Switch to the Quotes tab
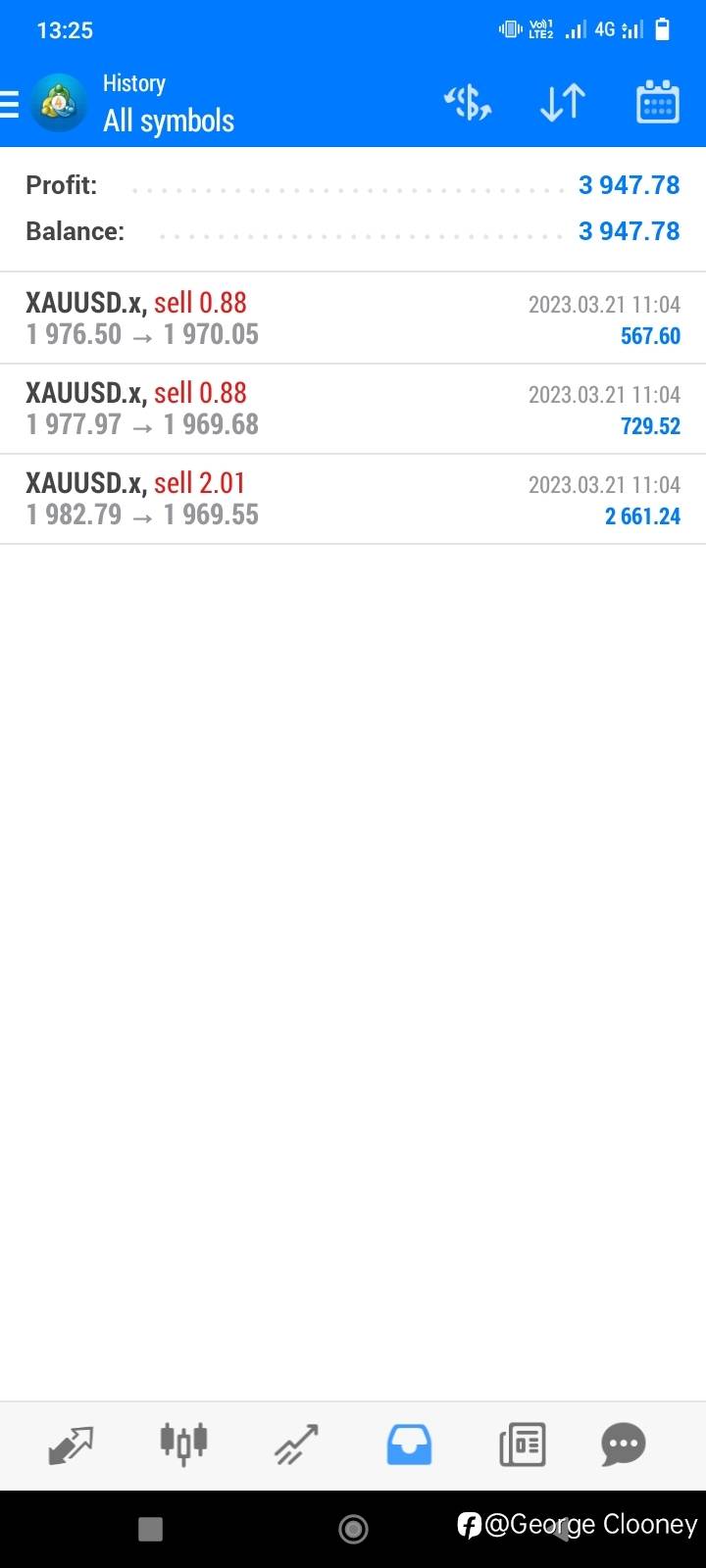706x1568 pixels. pyautogui.click(x=71, y=1445)
